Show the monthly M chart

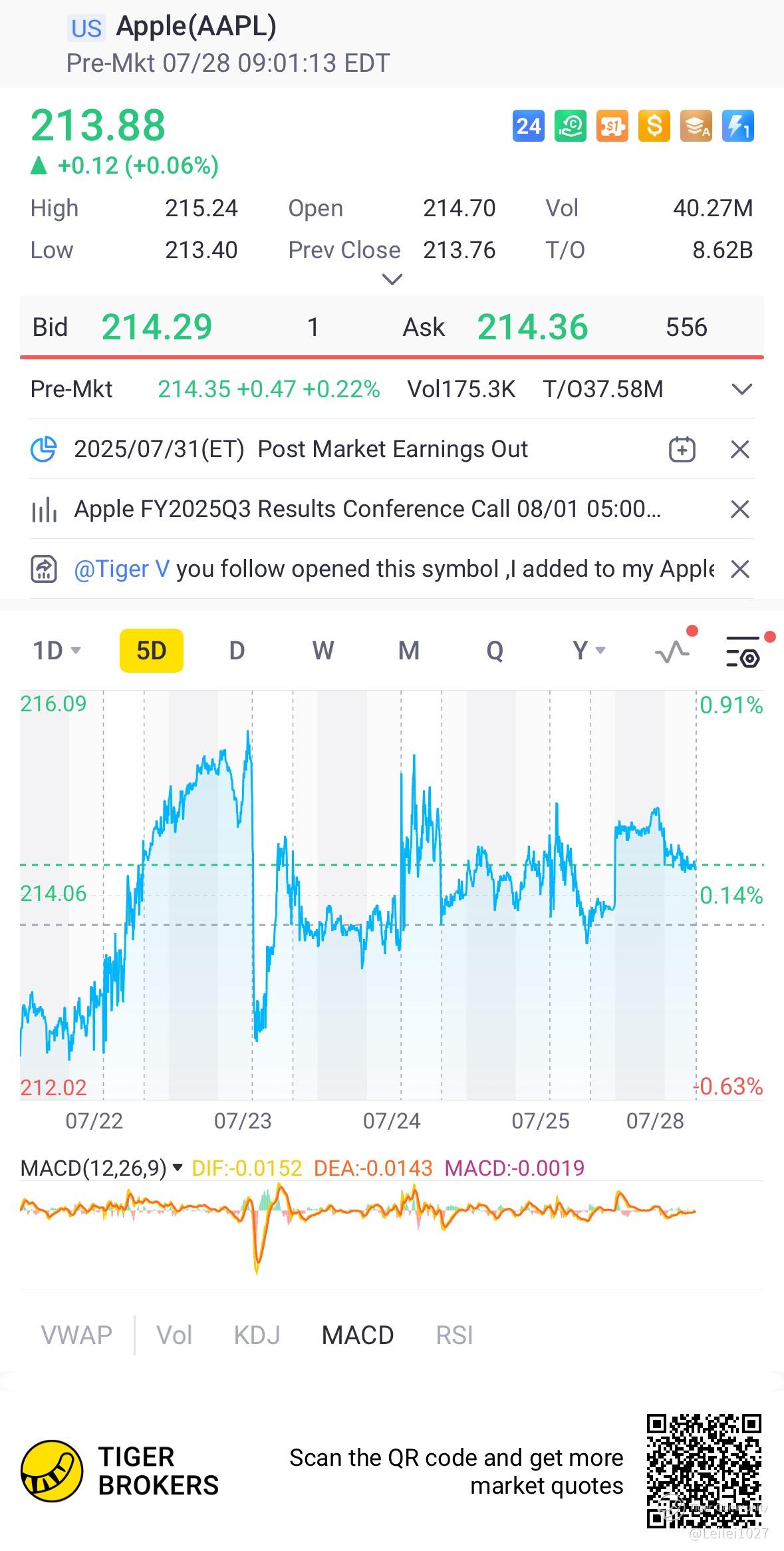[408, 650]
